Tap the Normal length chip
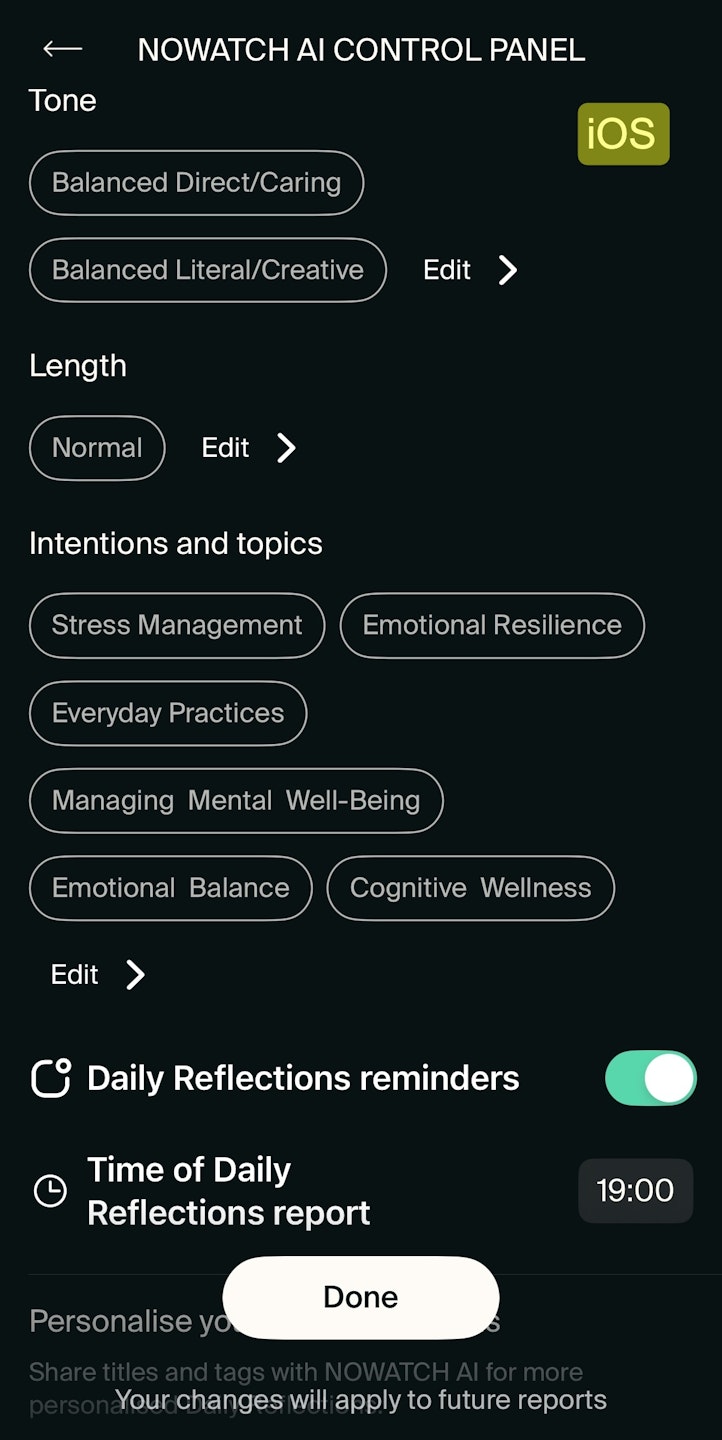Viewport: 722px width, 1440px height. [97, 448]
